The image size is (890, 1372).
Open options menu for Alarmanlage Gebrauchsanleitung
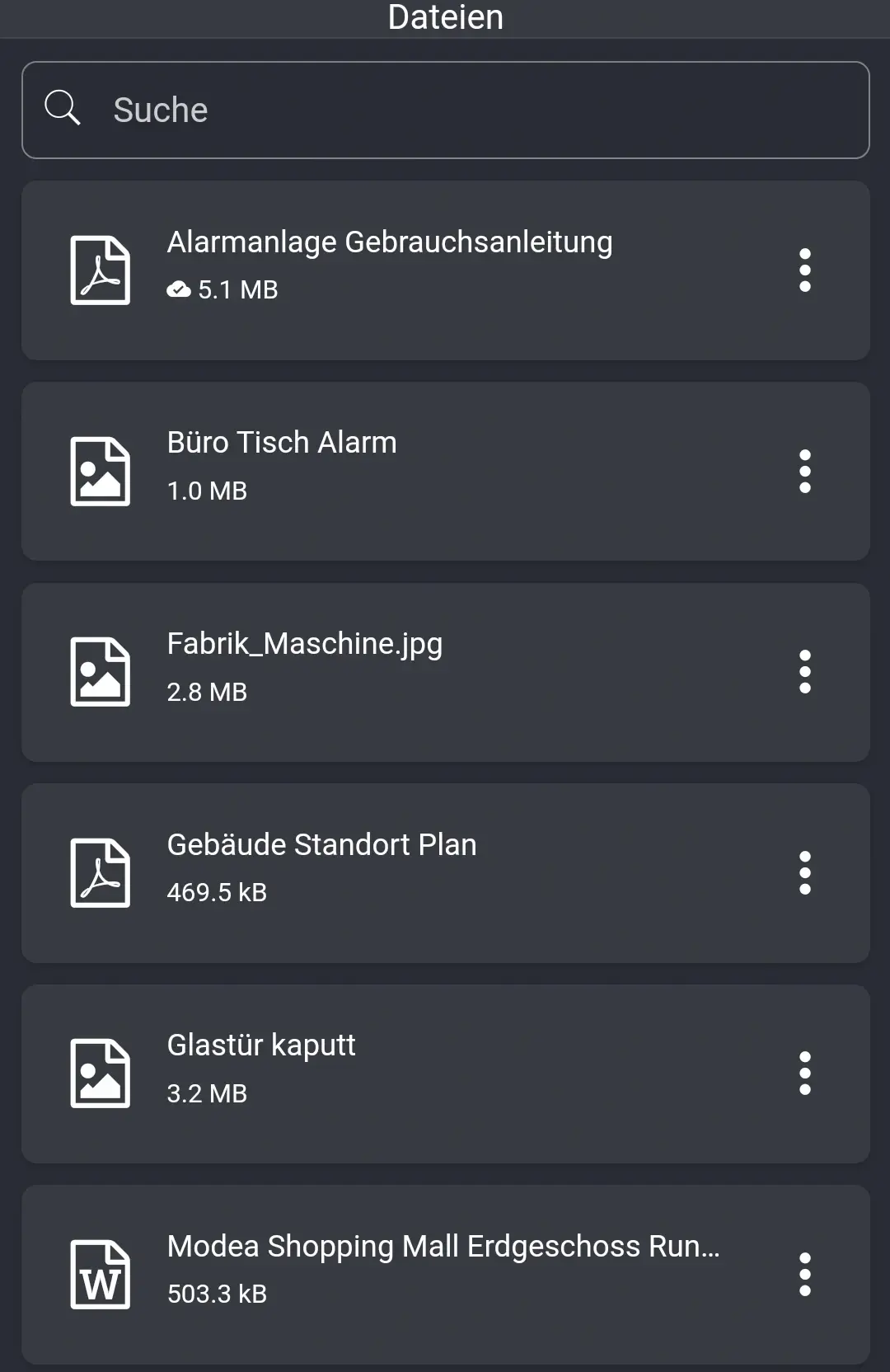coord(804,270)
